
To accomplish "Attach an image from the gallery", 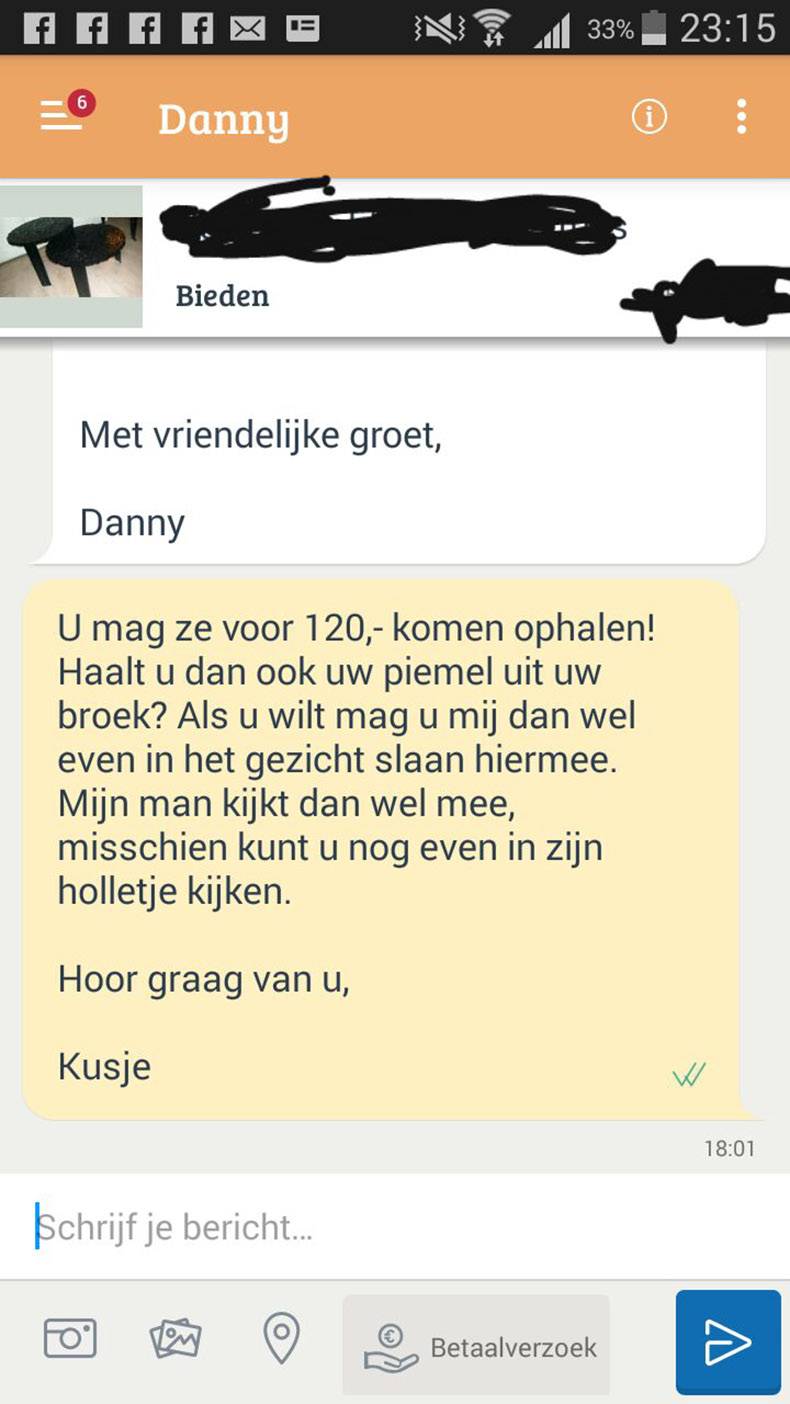I will click(175, 1338).
